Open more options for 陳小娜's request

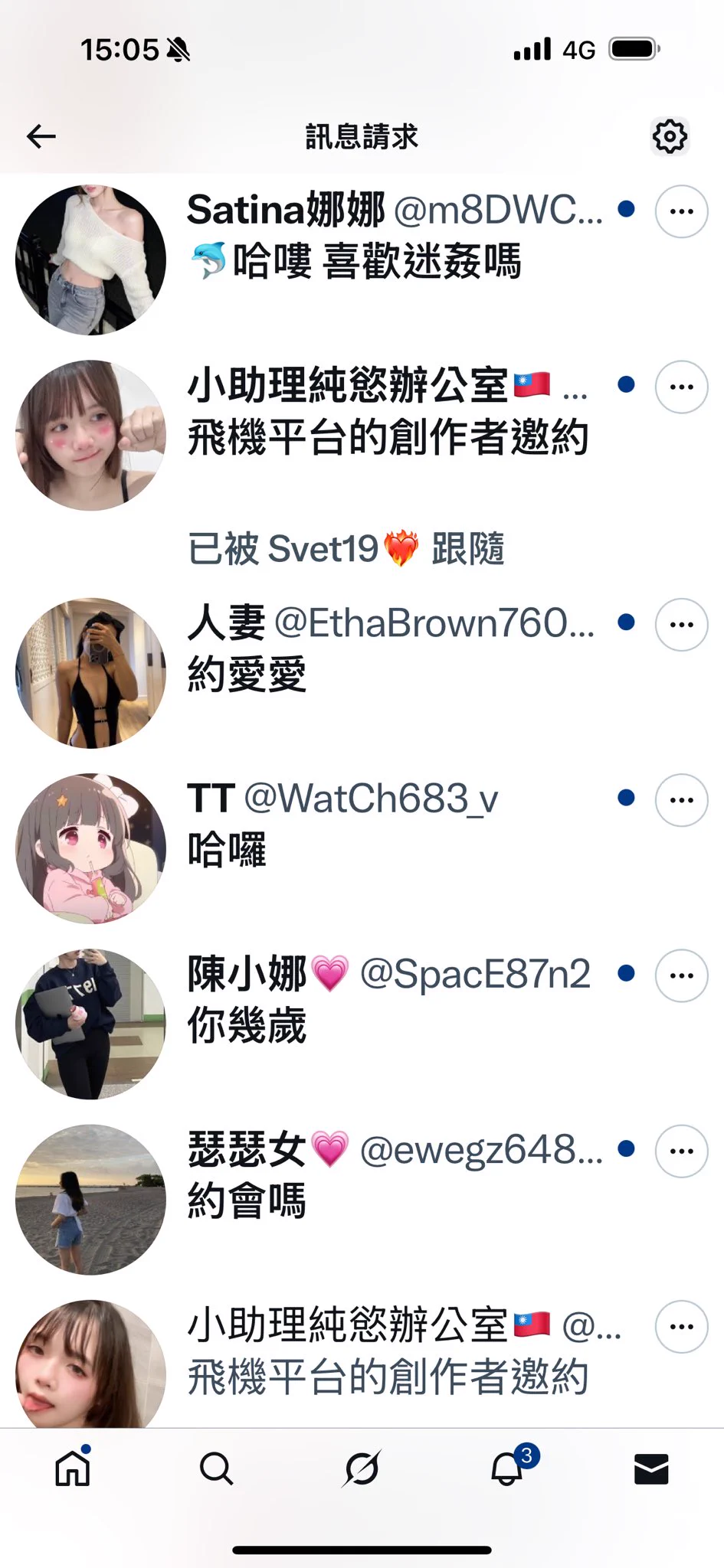point(680,975)
